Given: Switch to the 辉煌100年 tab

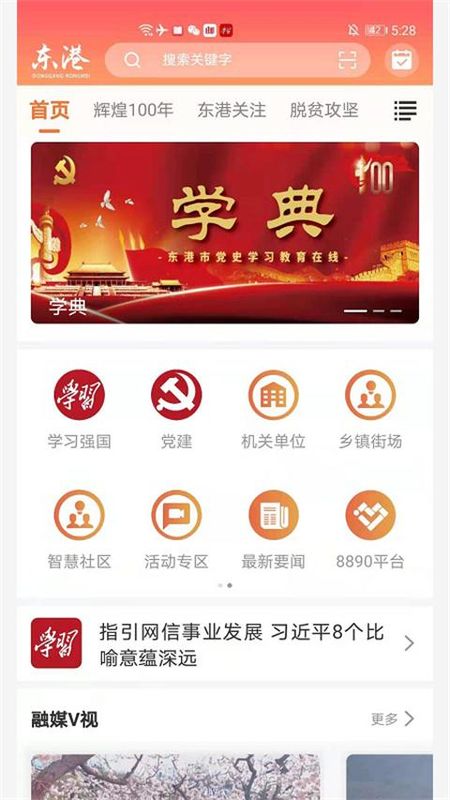Looking at the screenshot, I should [133, 110].
